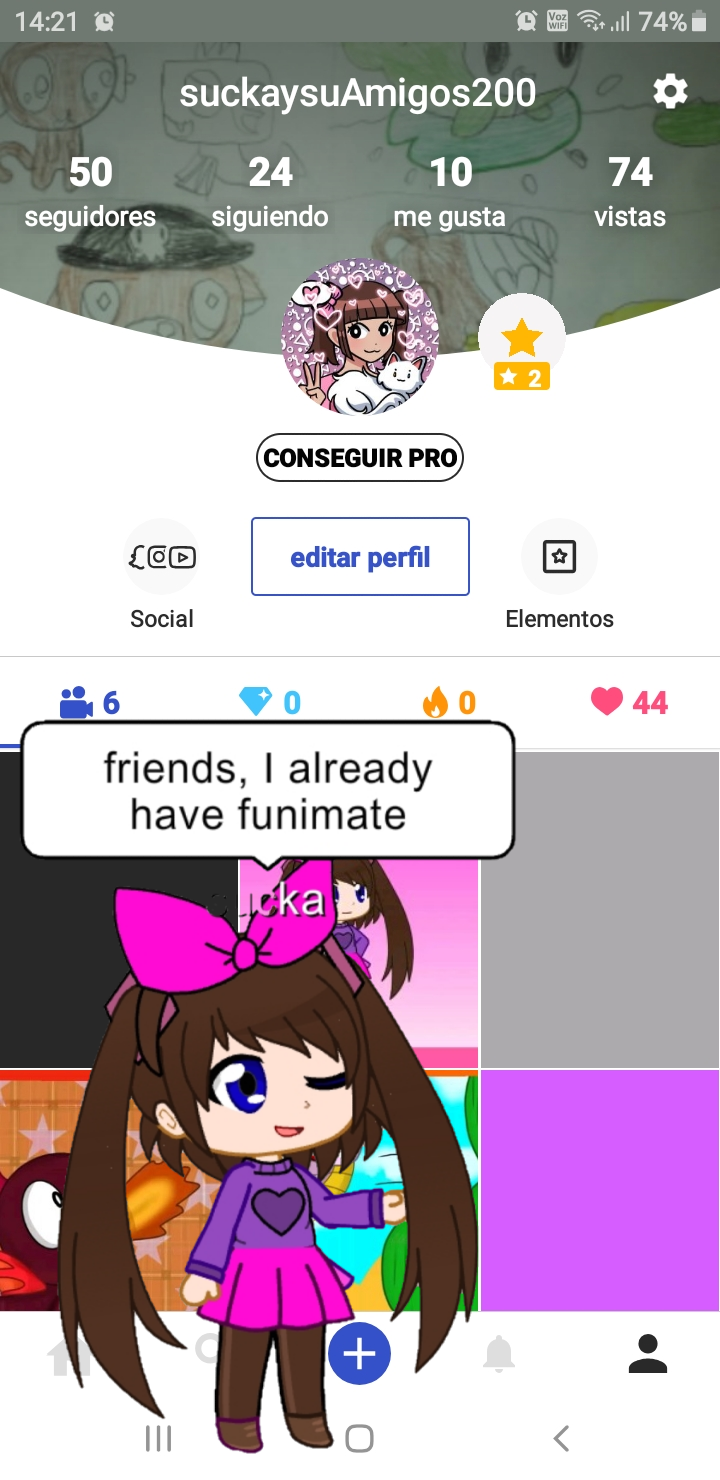The width and height of the screenshot is (720, 1480).
Task: Open the notifications bell
Action: point(499,1355)
